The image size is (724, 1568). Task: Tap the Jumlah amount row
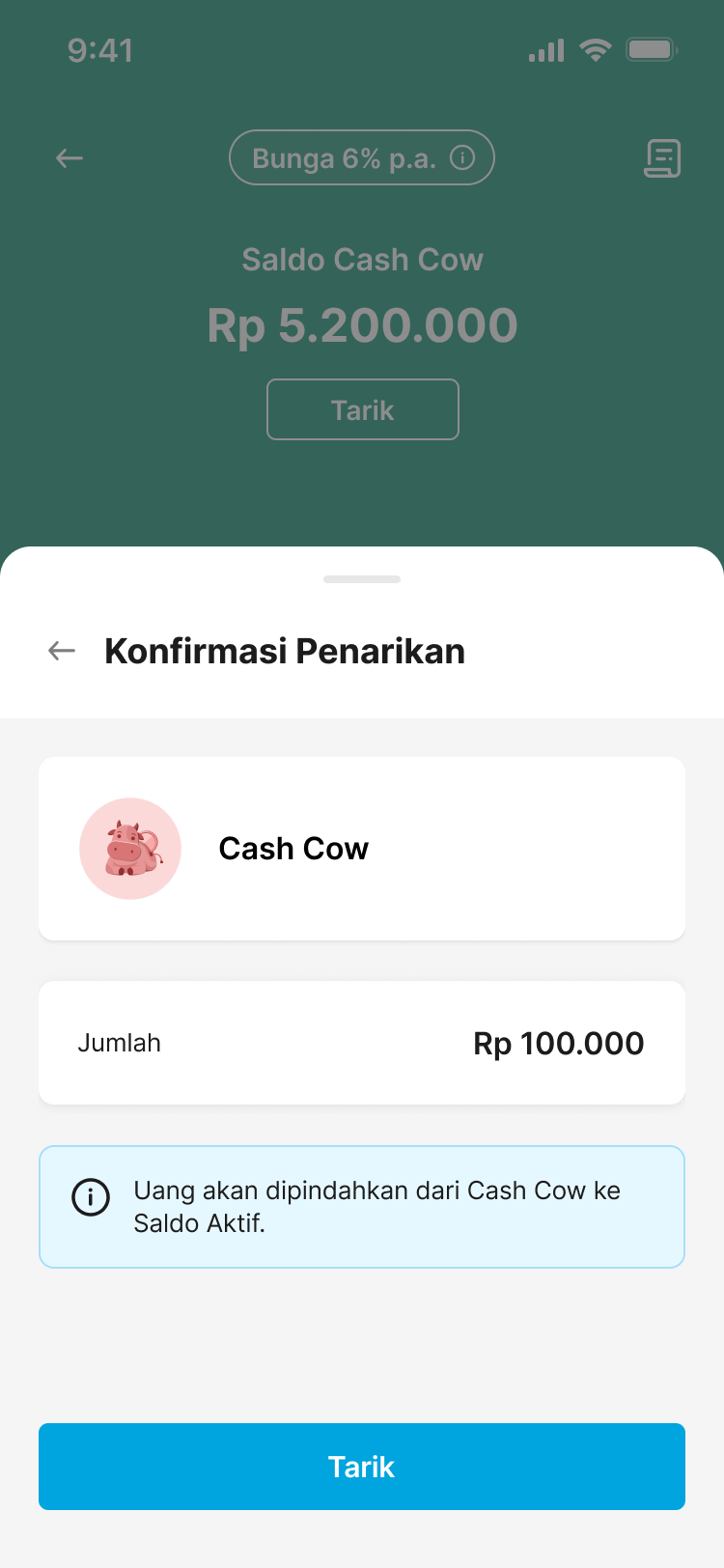pos(362,1043)
